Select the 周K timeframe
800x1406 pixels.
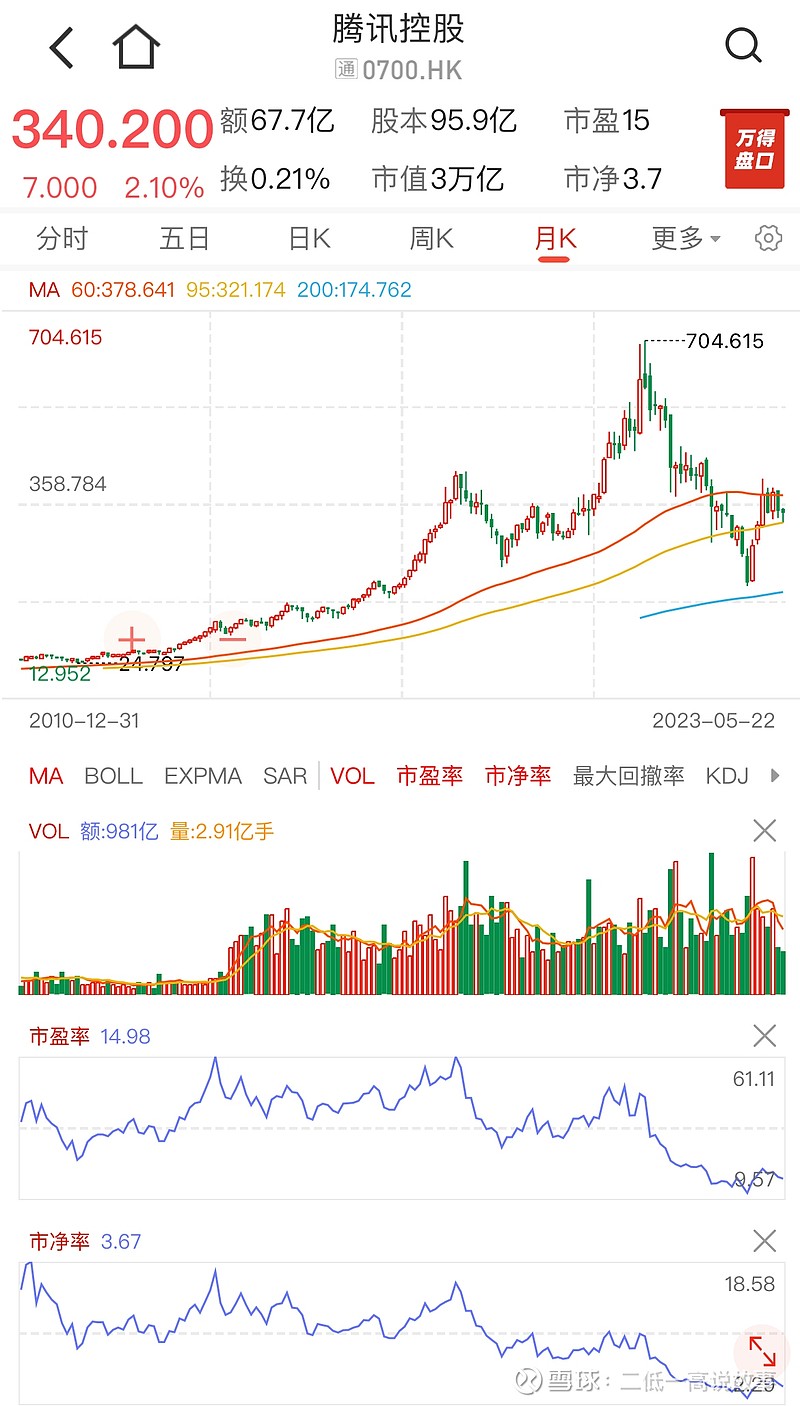(x=430, y=238)
